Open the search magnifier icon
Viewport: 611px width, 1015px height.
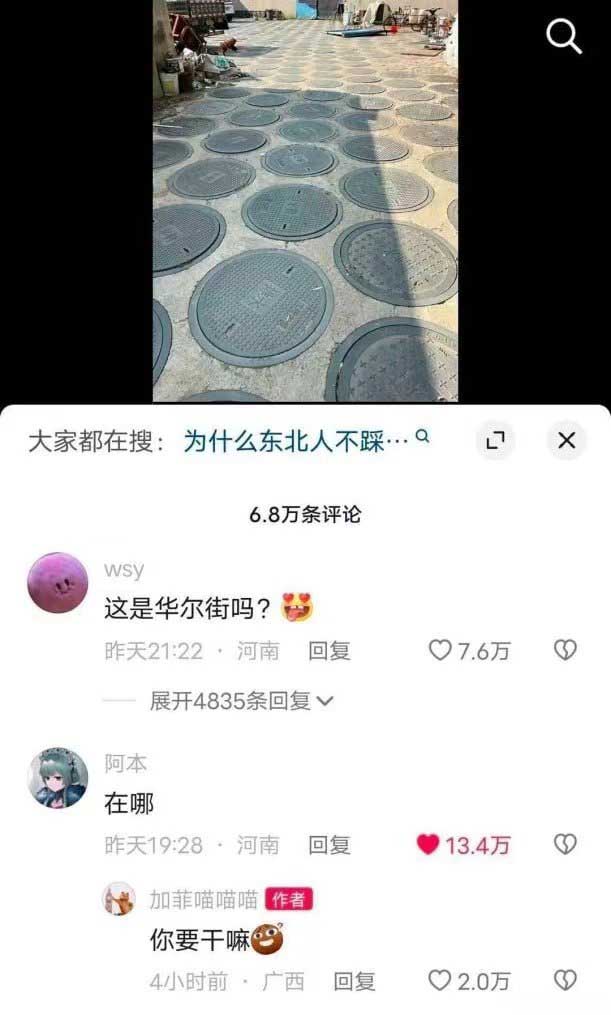click(563, 38)
